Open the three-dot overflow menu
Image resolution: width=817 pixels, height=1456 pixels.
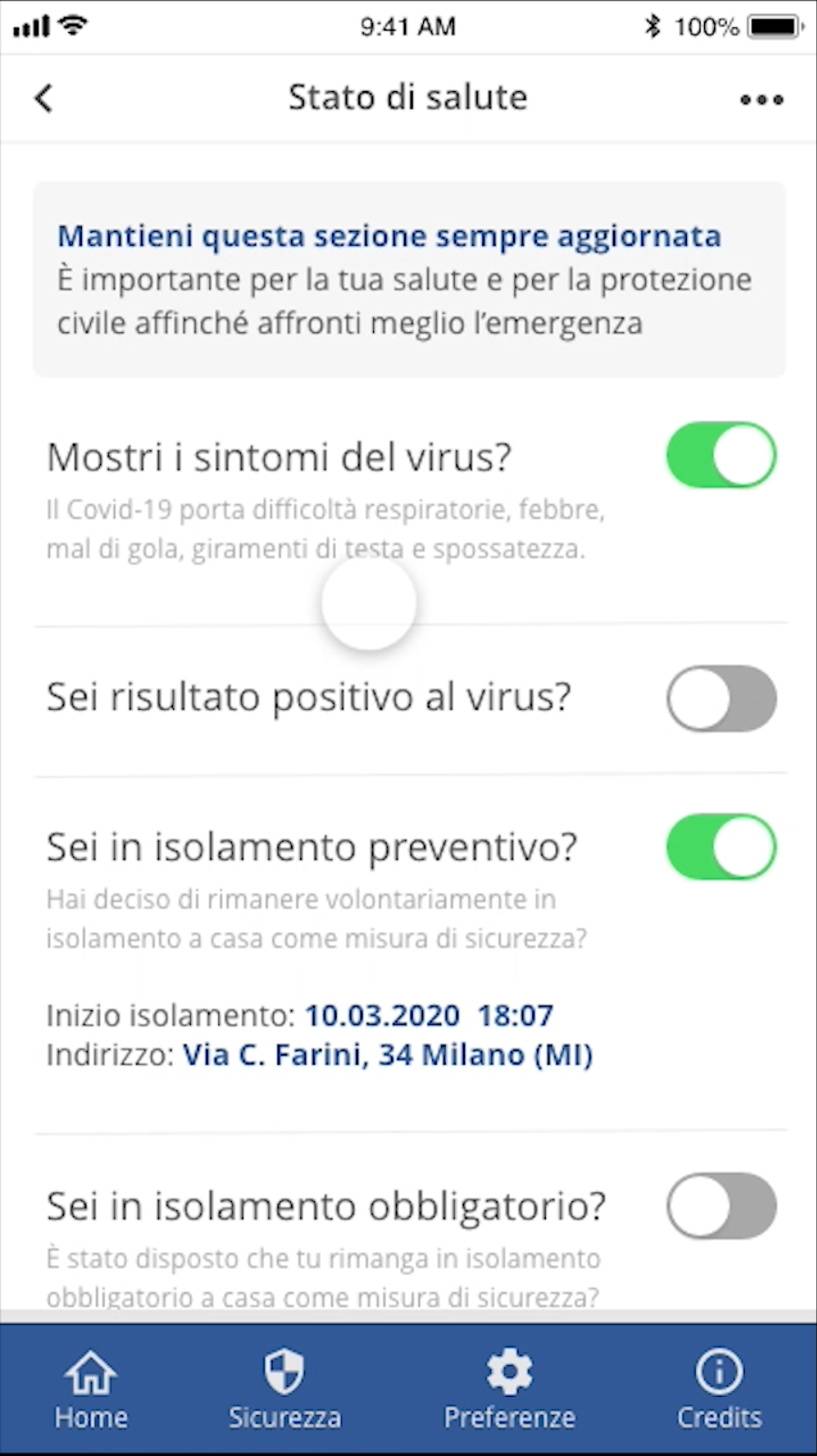pos(762,99)
